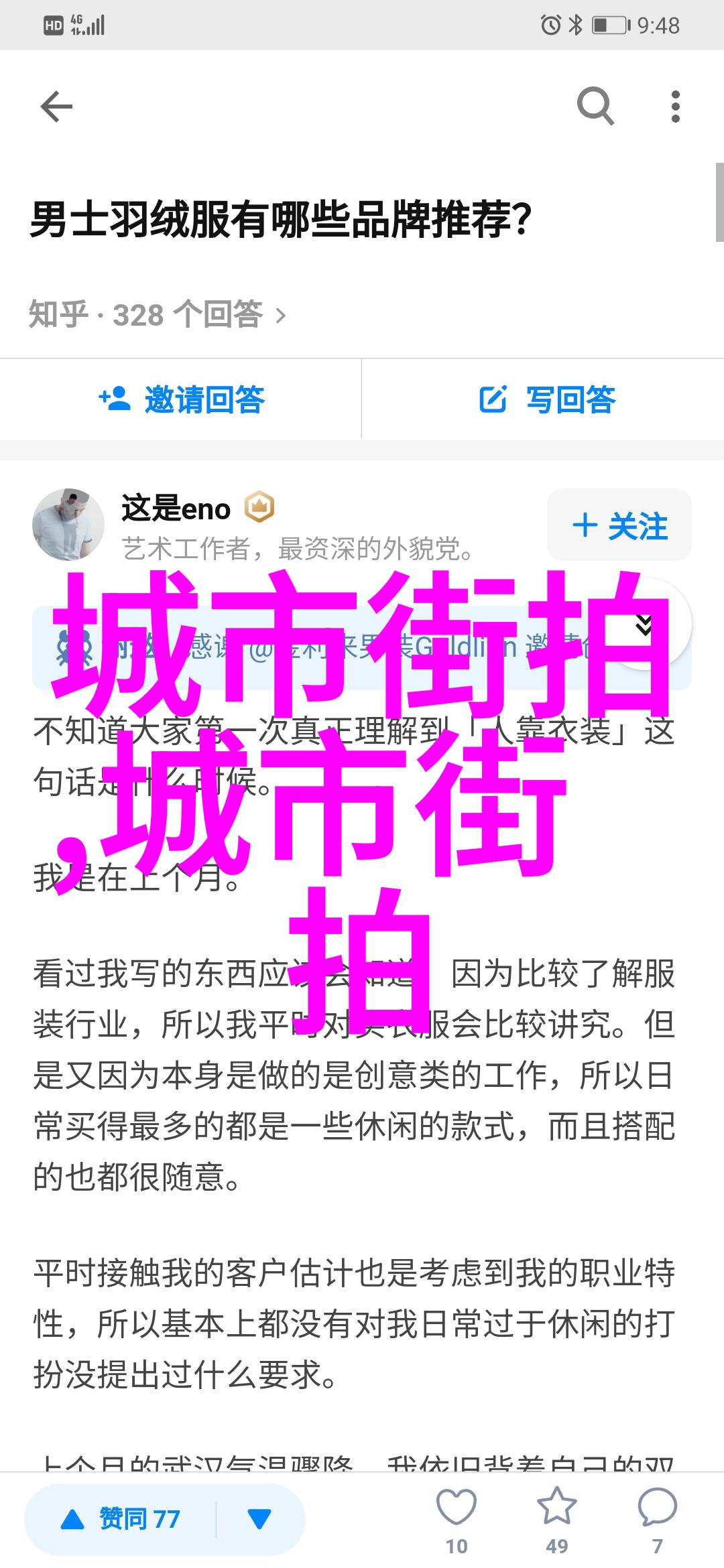Screen dimensions: 724x1568
Task: Expand the invitation banner with the double chevron
Action: [644, 625]
